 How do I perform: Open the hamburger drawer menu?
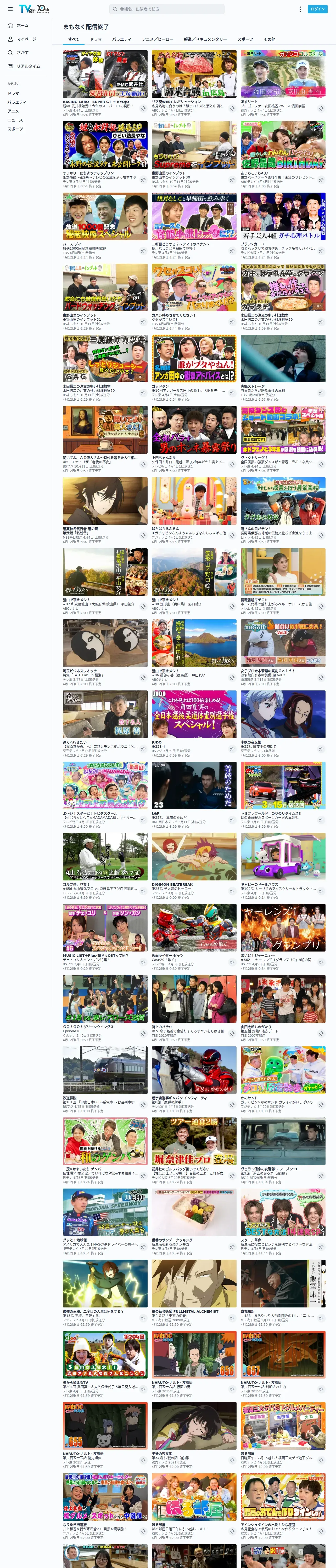(x=10, y=9)
